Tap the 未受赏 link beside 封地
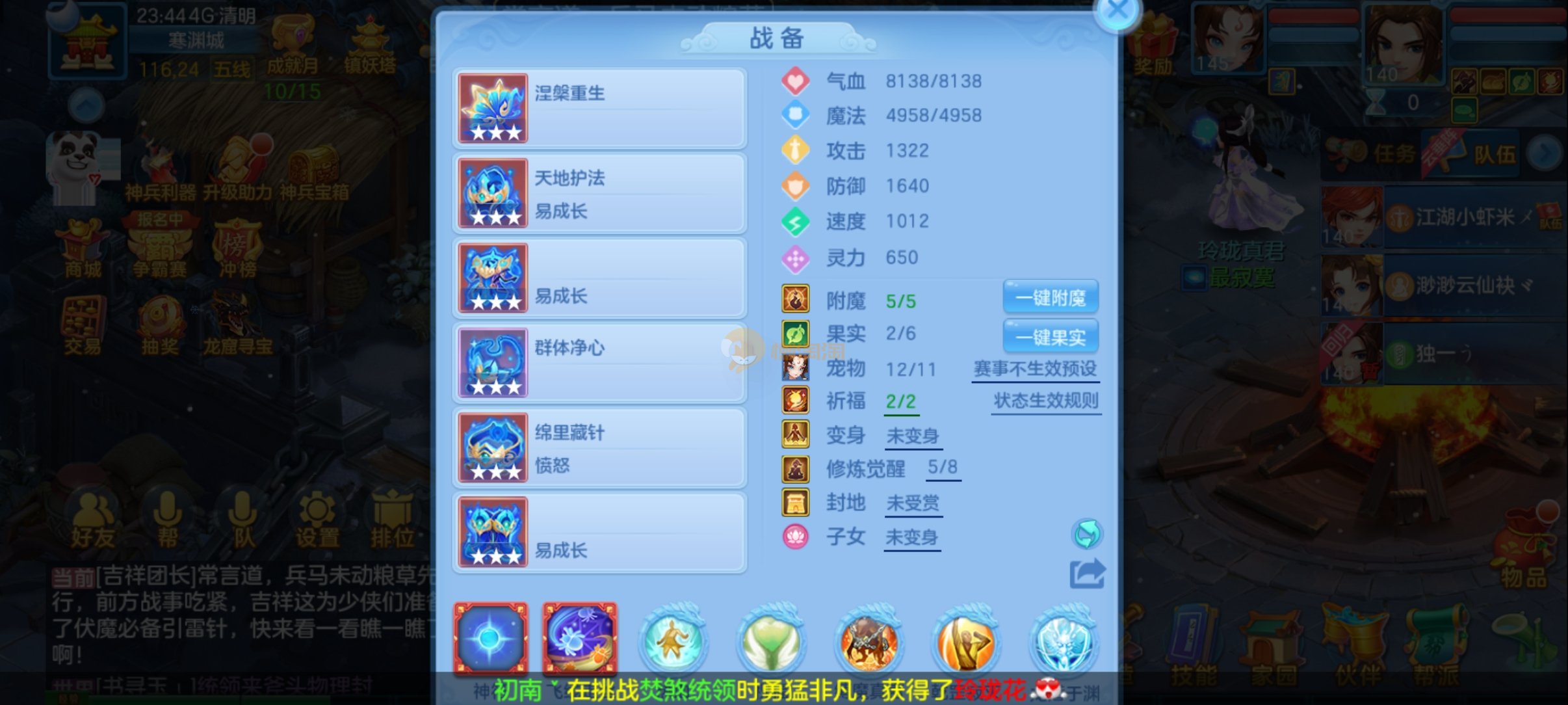Viewport: 1568px width, 705px height. click(913, 503)
